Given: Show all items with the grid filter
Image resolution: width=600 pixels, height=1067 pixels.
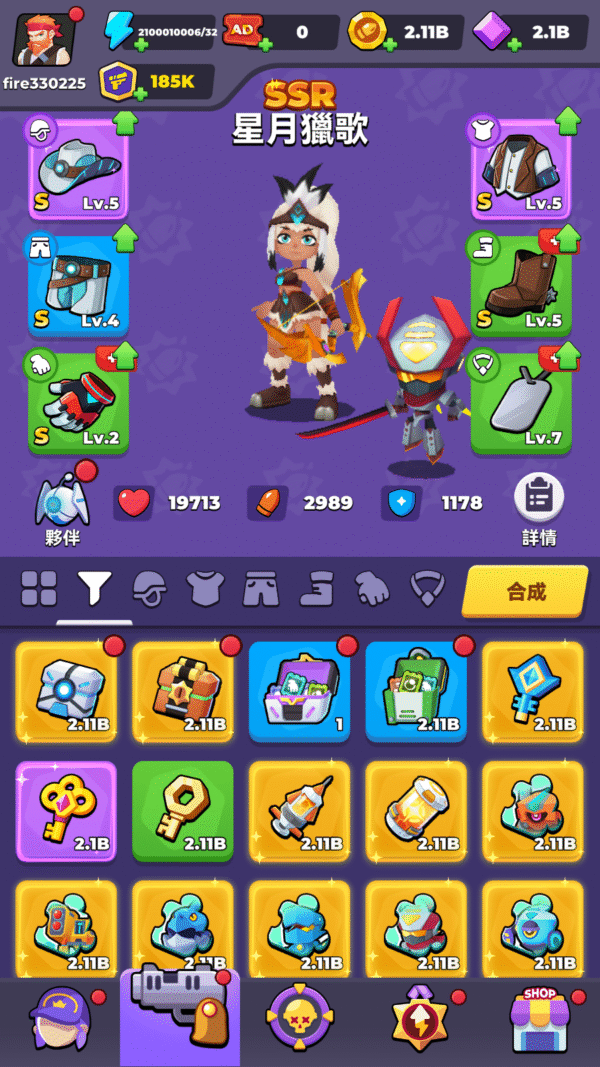Looking at the screenshot, I should 39,589.
